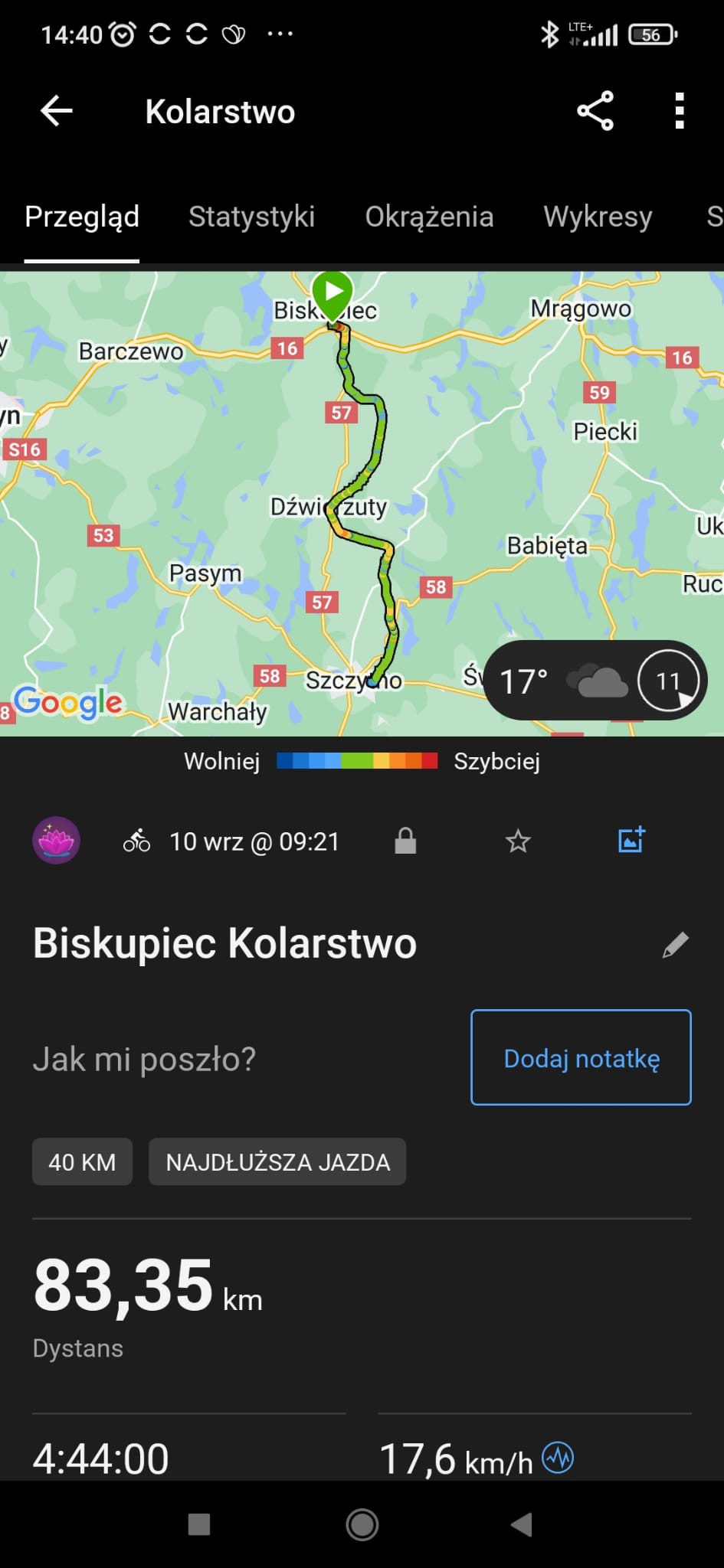Switch to the Okrążenia tab
The height and width of the screenshot is (1568, 724).
pos(429,217)
